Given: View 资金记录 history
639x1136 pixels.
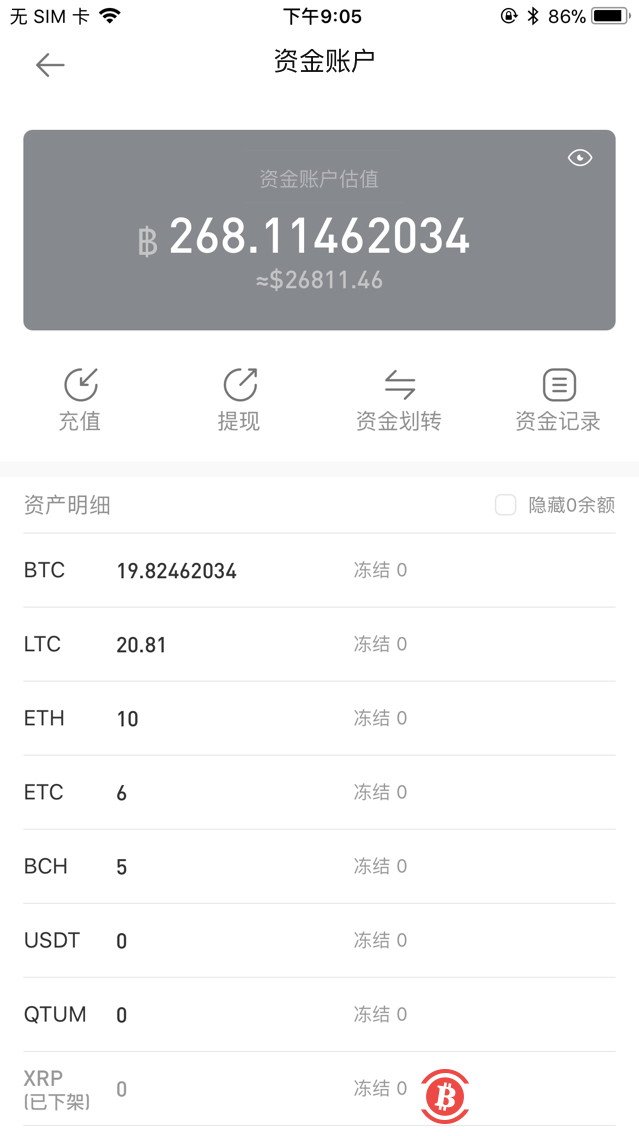Looking at the screenshot, I should (558, 398).
